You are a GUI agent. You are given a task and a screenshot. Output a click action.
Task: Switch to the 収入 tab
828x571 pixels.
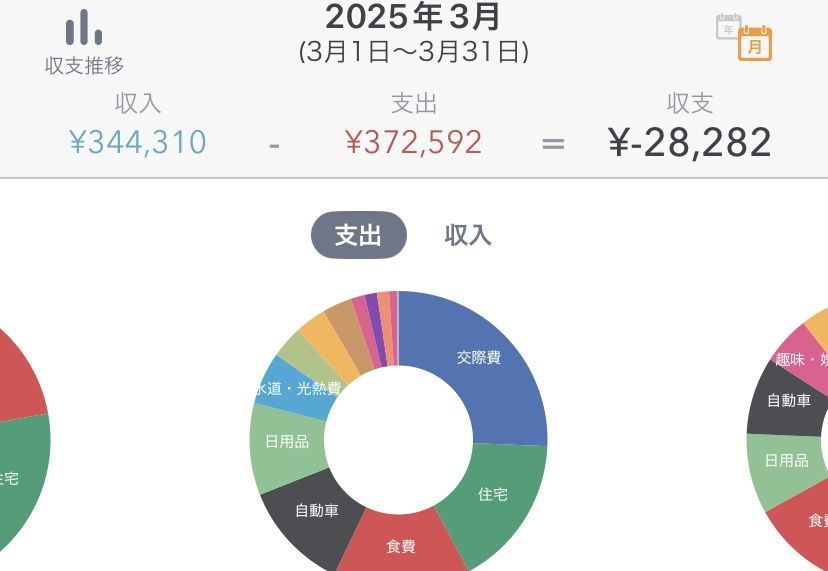pos(468,236)
